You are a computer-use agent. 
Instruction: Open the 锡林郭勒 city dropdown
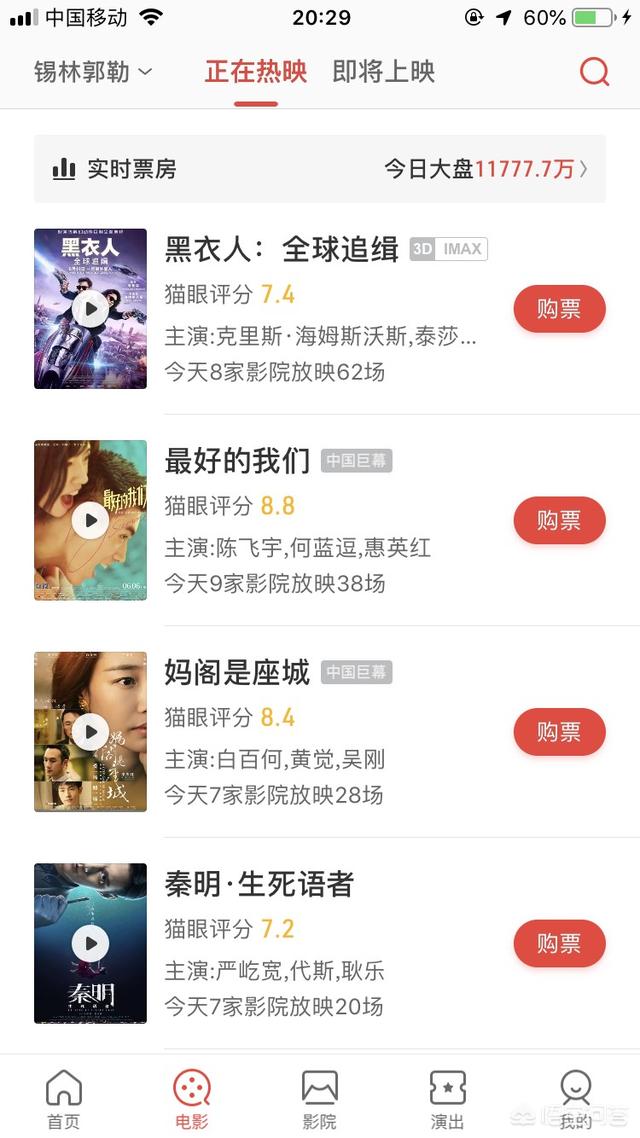[93, 72]
